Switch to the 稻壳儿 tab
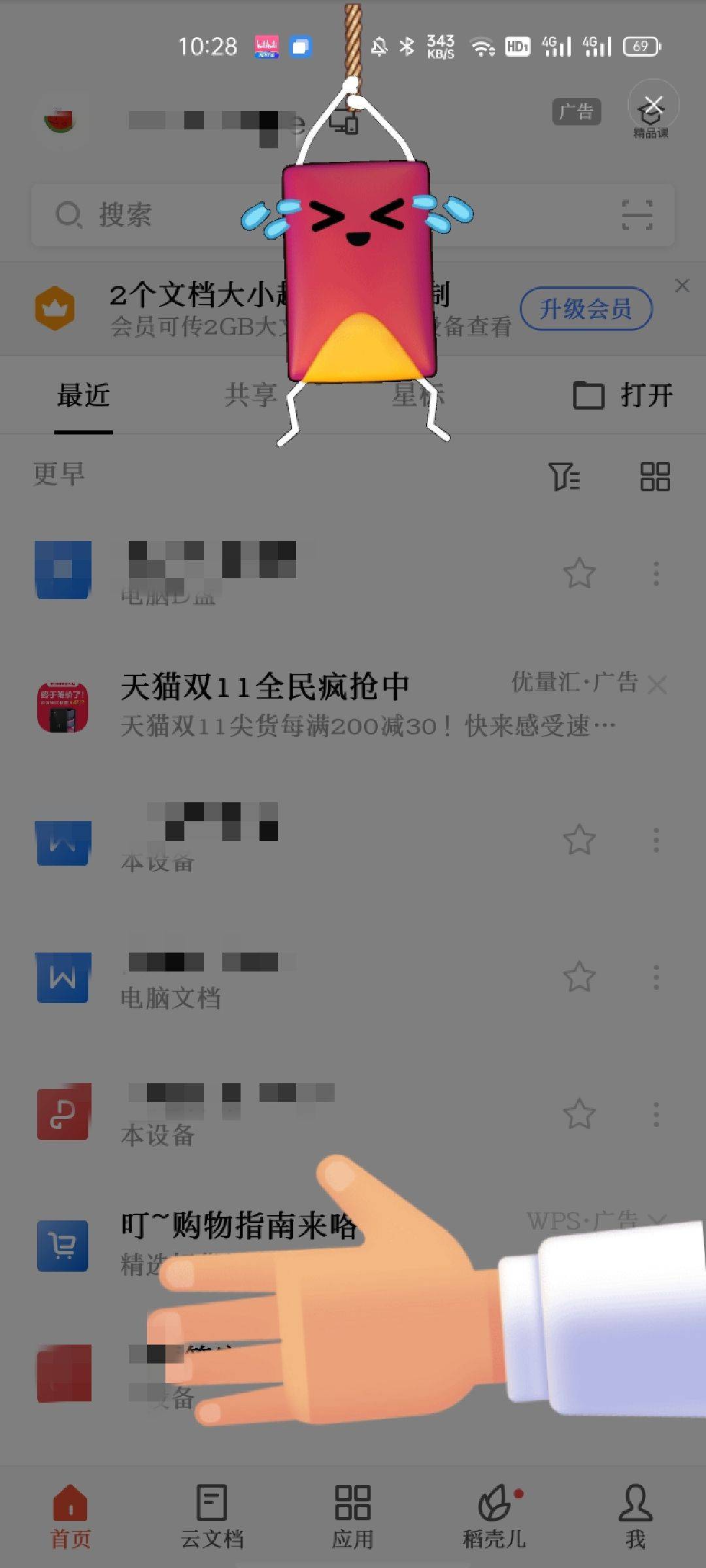Screen dimensions: 706x1568 coord(494,1516)
